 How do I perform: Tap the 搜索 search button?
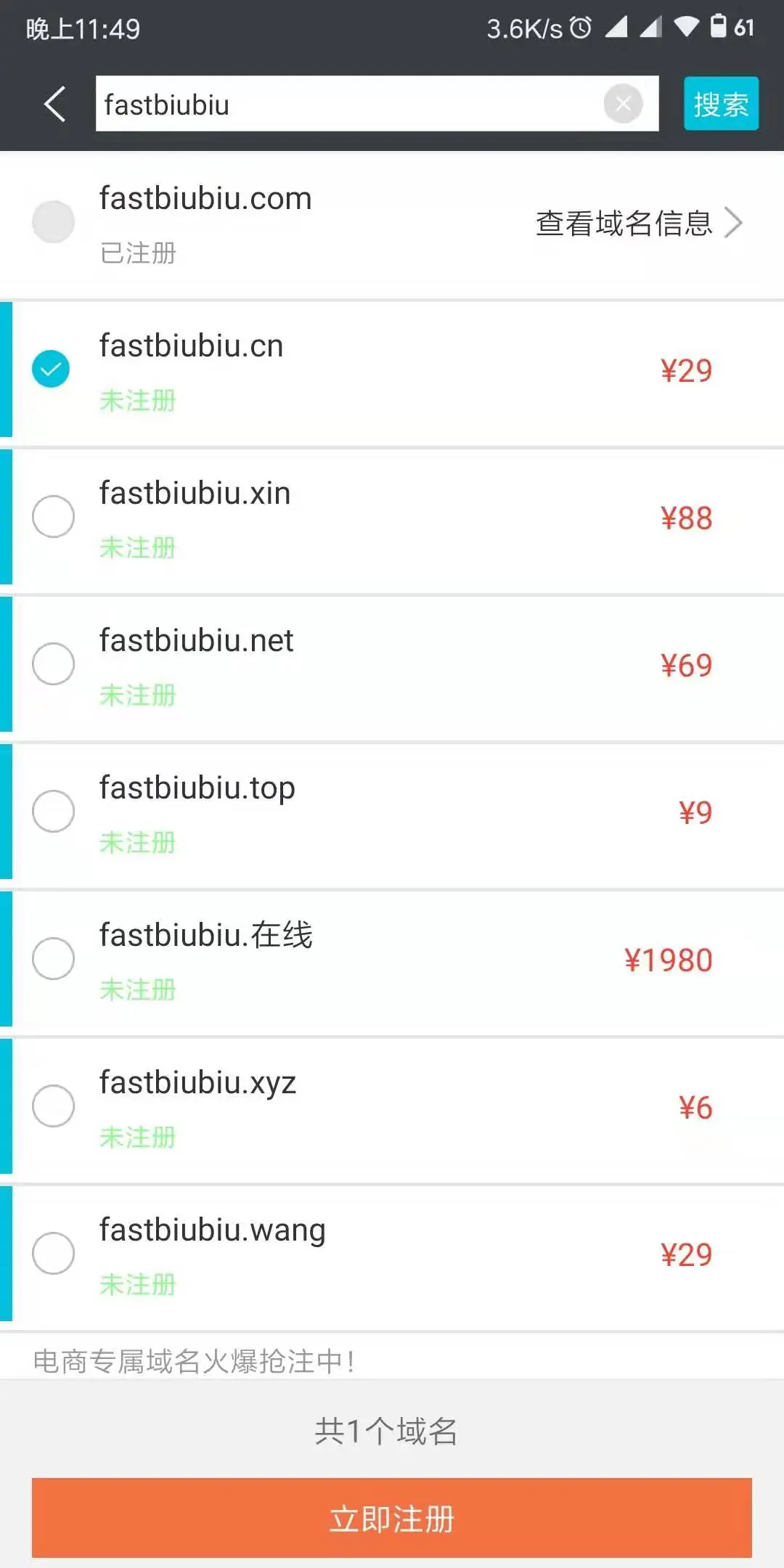(x=720, y=104)
